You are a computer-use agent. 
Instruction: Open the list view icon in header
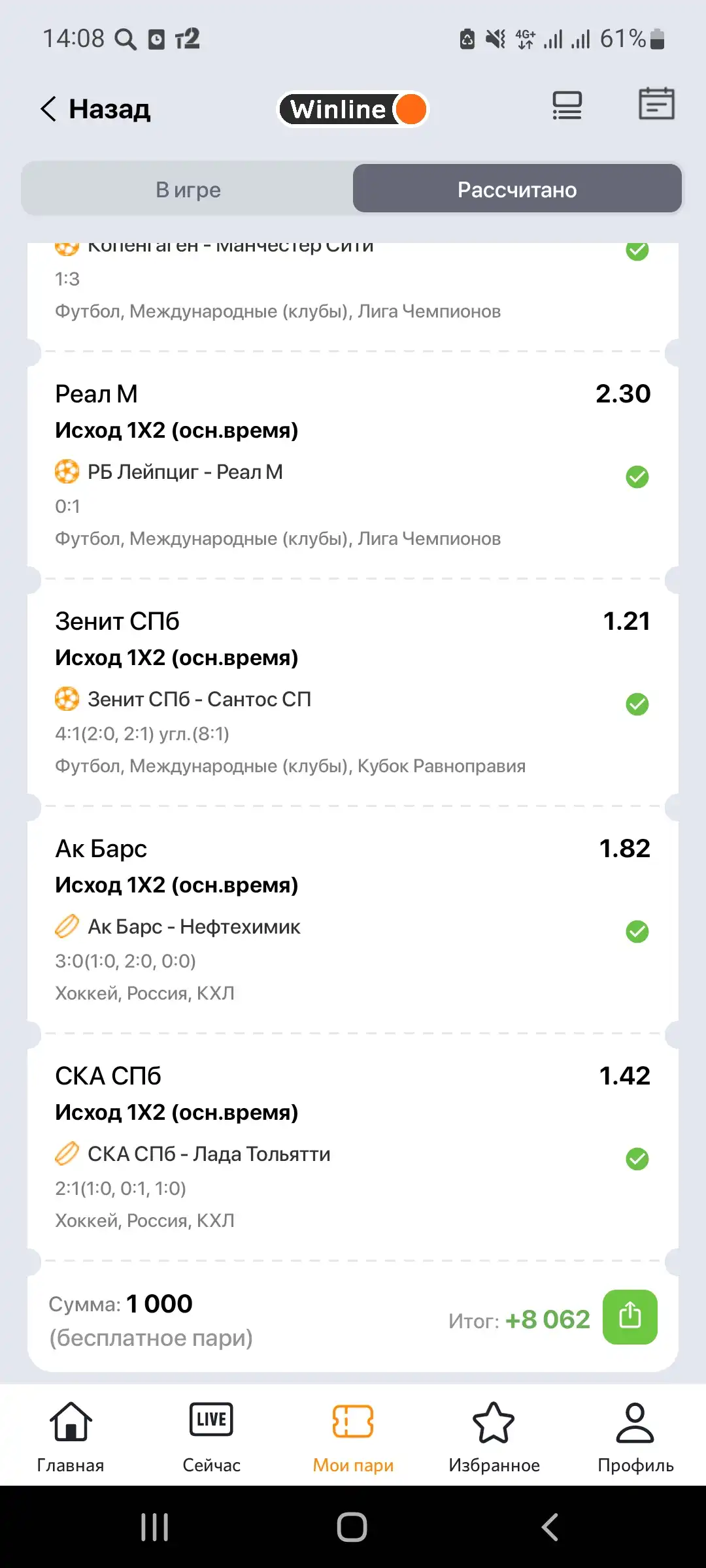[x=567, y=106]
